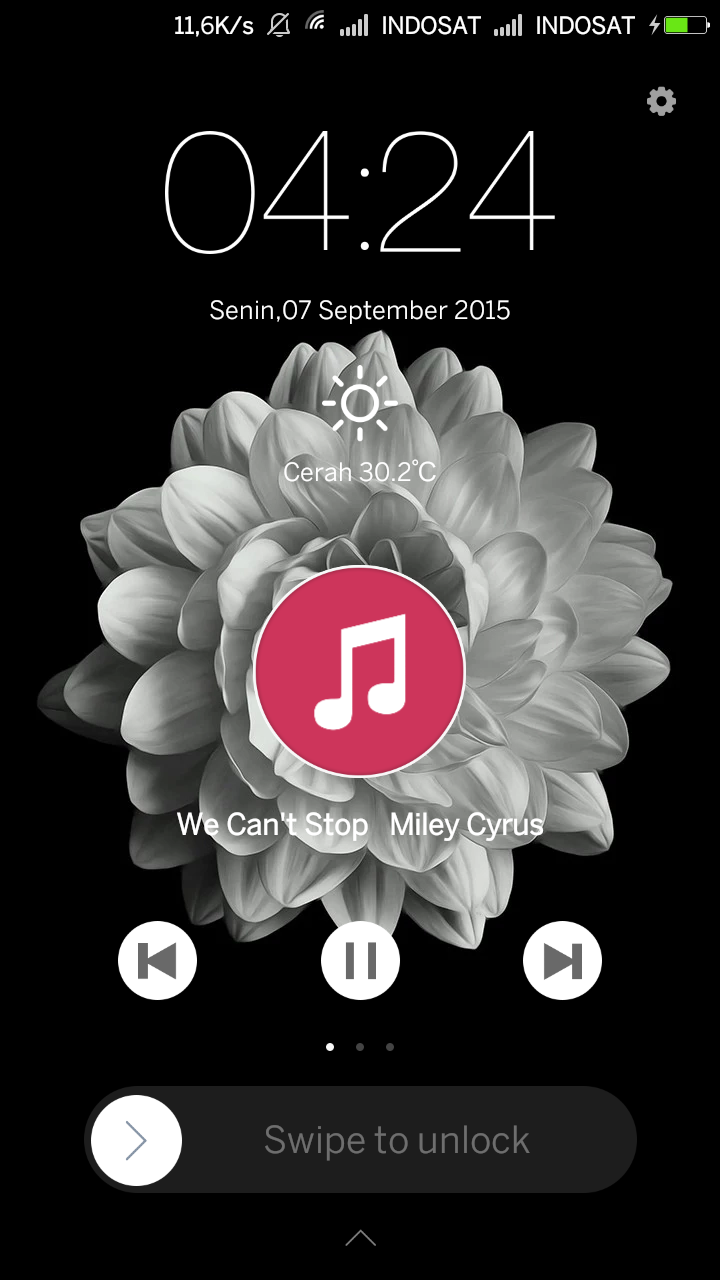This screenshot has height=1280, width=720.
Task: Tap the Swipe to unlock arrow knob
Action: (x=136, y=1140)
